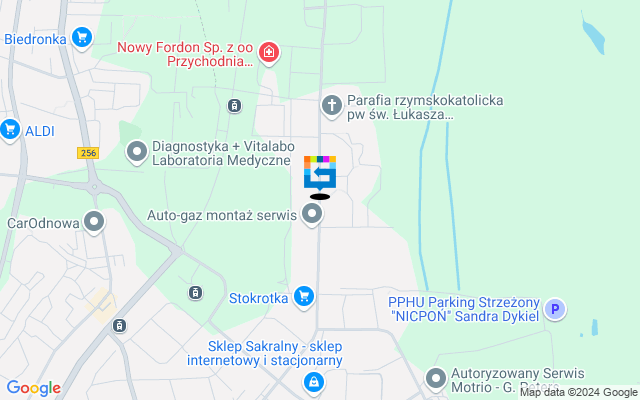Open PPHU Parking Strzeżony NICPON marker

point(555,310)
